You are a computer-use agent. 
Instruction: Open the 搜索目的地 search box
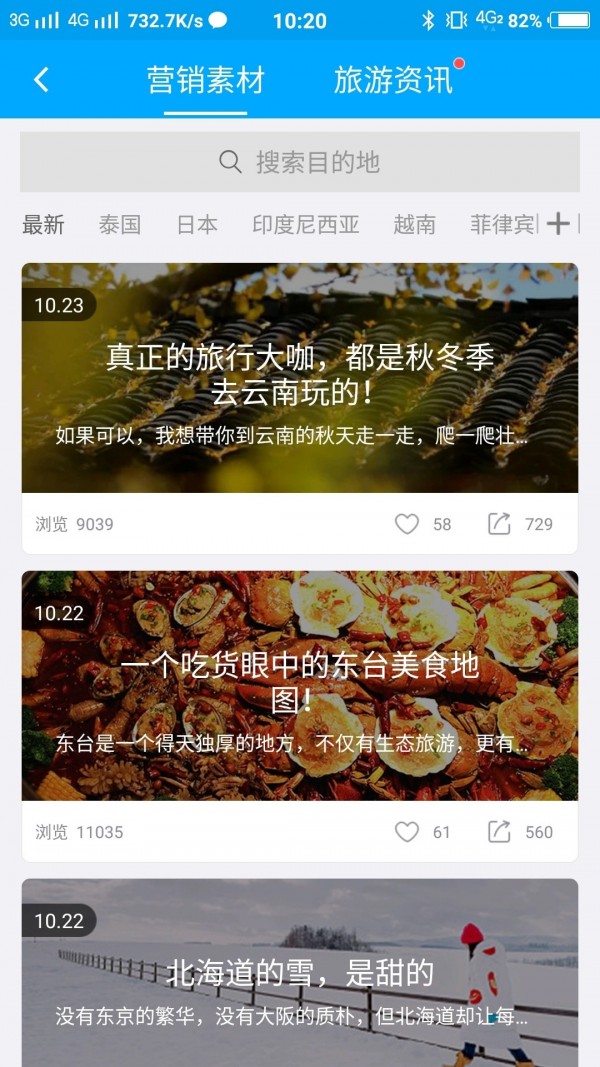[x=300, y=162]
